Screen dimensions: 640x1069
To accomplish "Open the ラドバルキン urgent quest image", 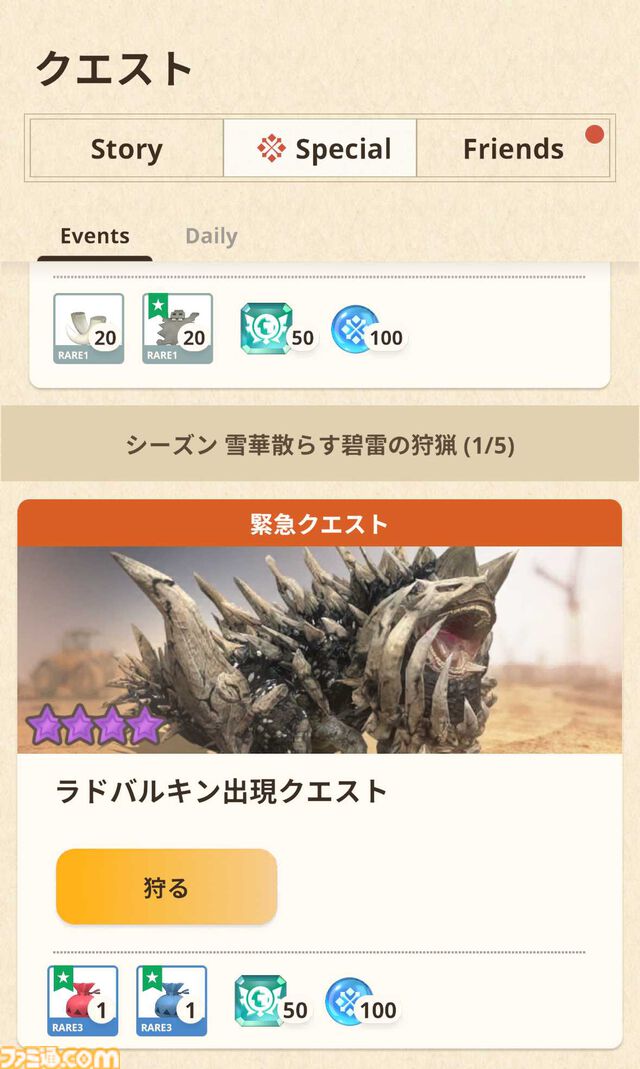I will click(320, 650).
